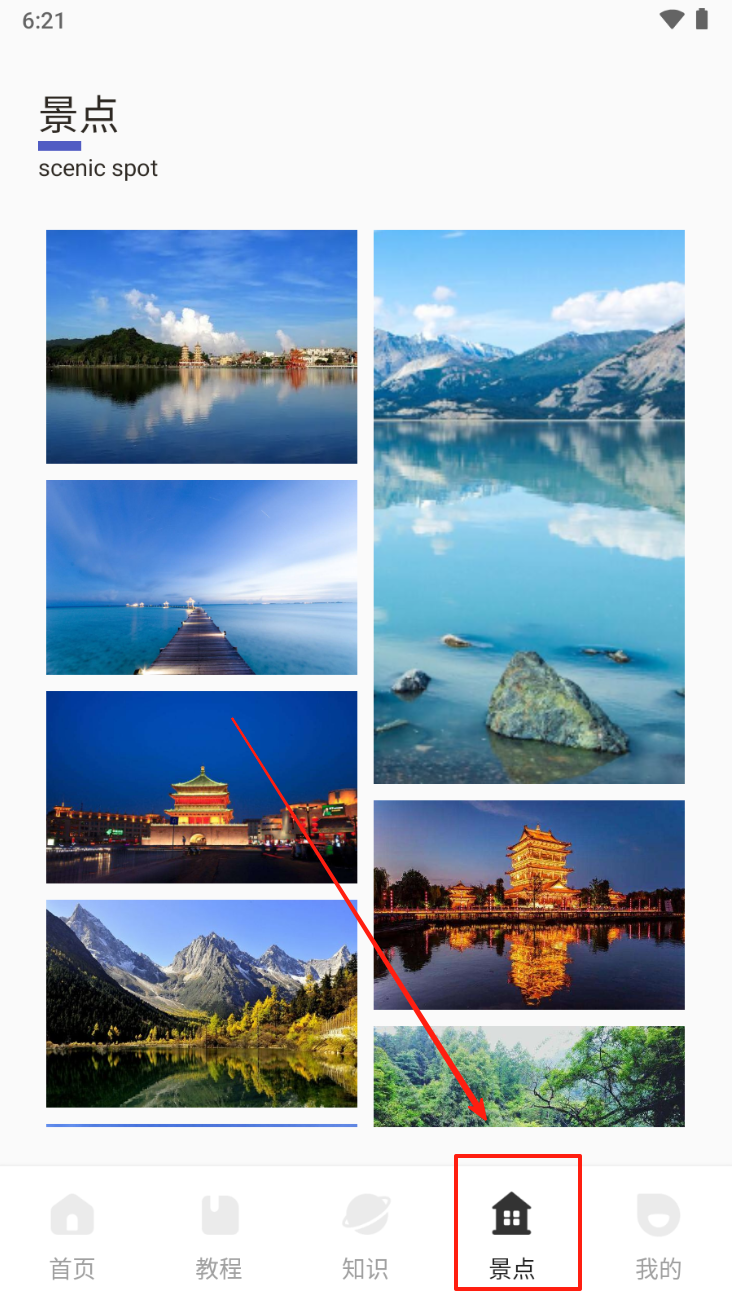Open the tall turquoise mountain lake photo
This screenshot has height=1304, width=732.
[x=529, y=506]
